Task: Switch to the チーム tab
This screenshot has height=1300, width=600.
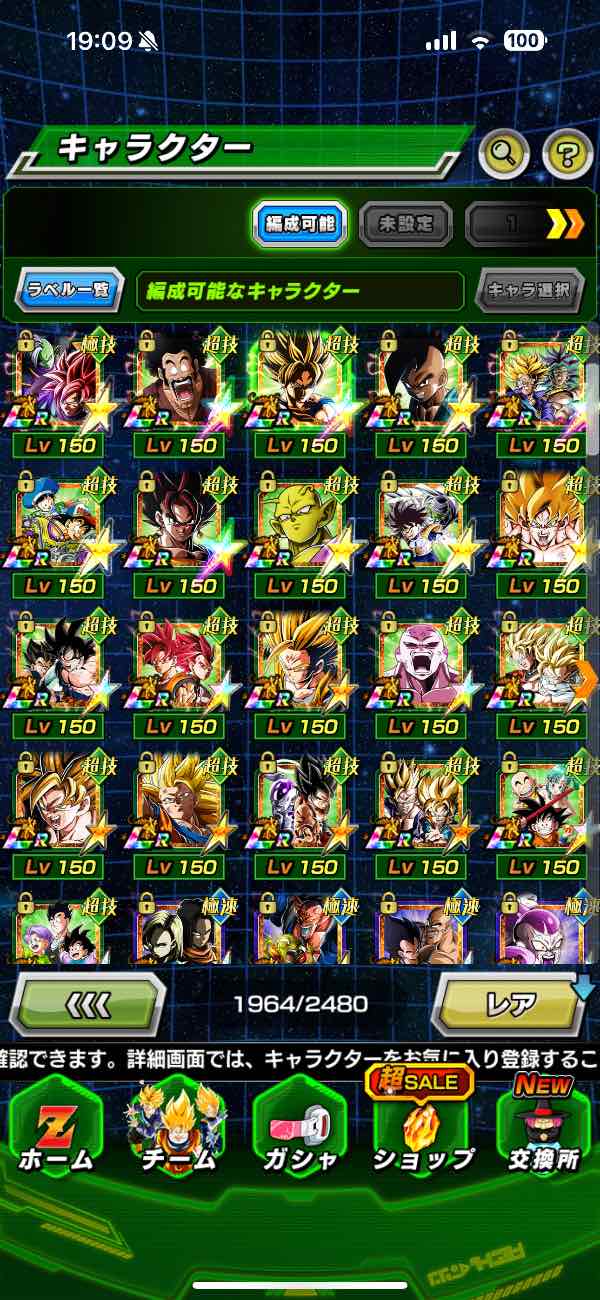Action: (x=177, y=1130)
